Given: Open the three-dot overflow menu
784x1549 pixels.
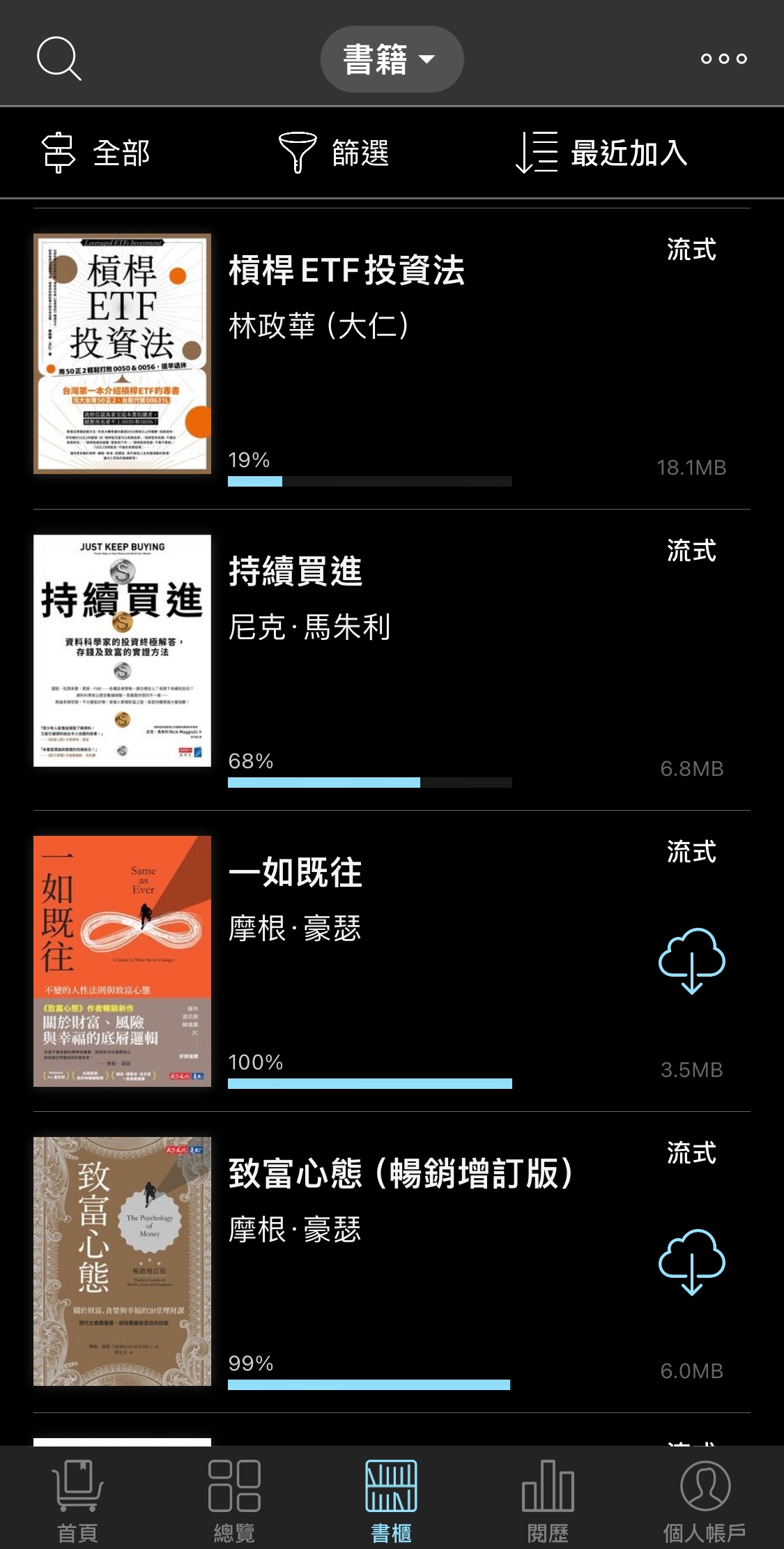Looking at the screenshot, I should point(723,59).
